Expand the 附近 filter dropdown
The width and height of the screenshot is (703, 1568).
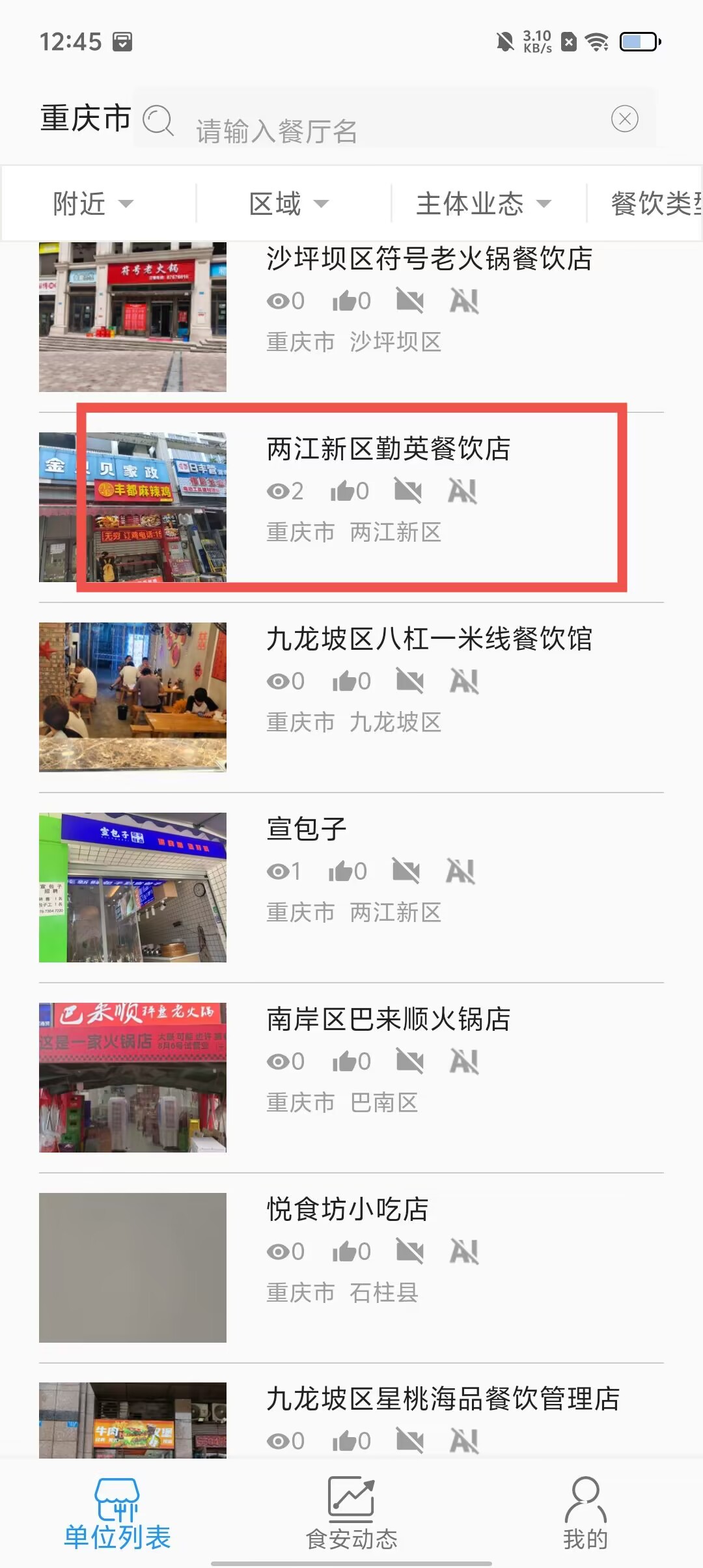(93, 204)
